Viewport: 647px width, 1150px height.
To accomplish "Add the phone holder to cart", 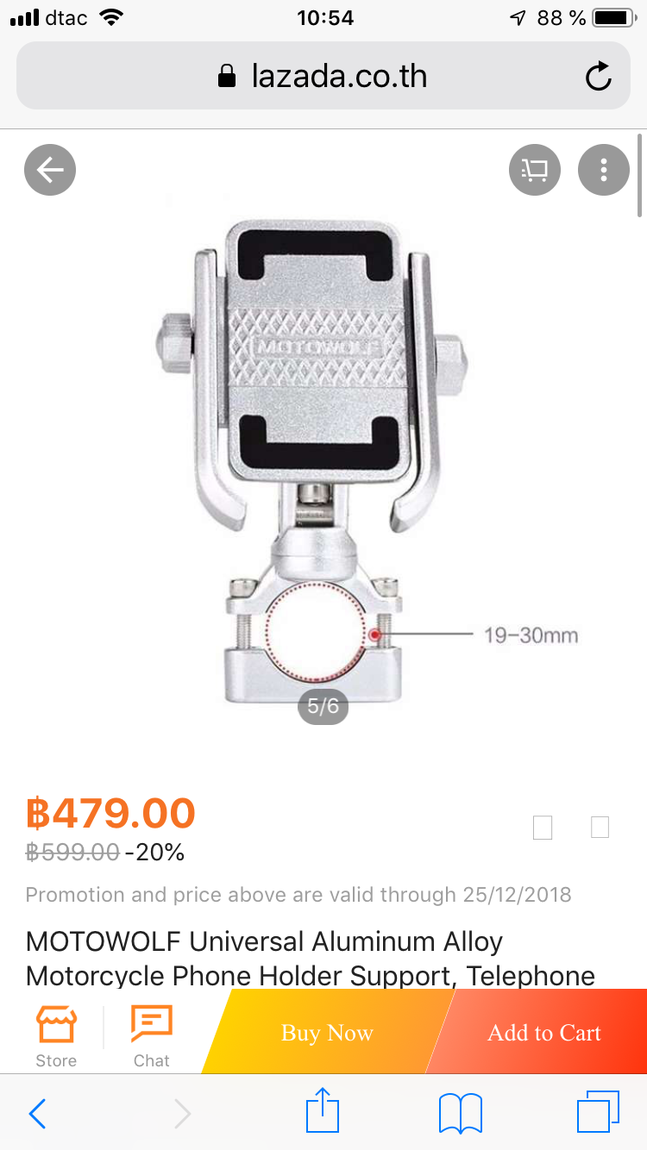I will point(544,1033).
